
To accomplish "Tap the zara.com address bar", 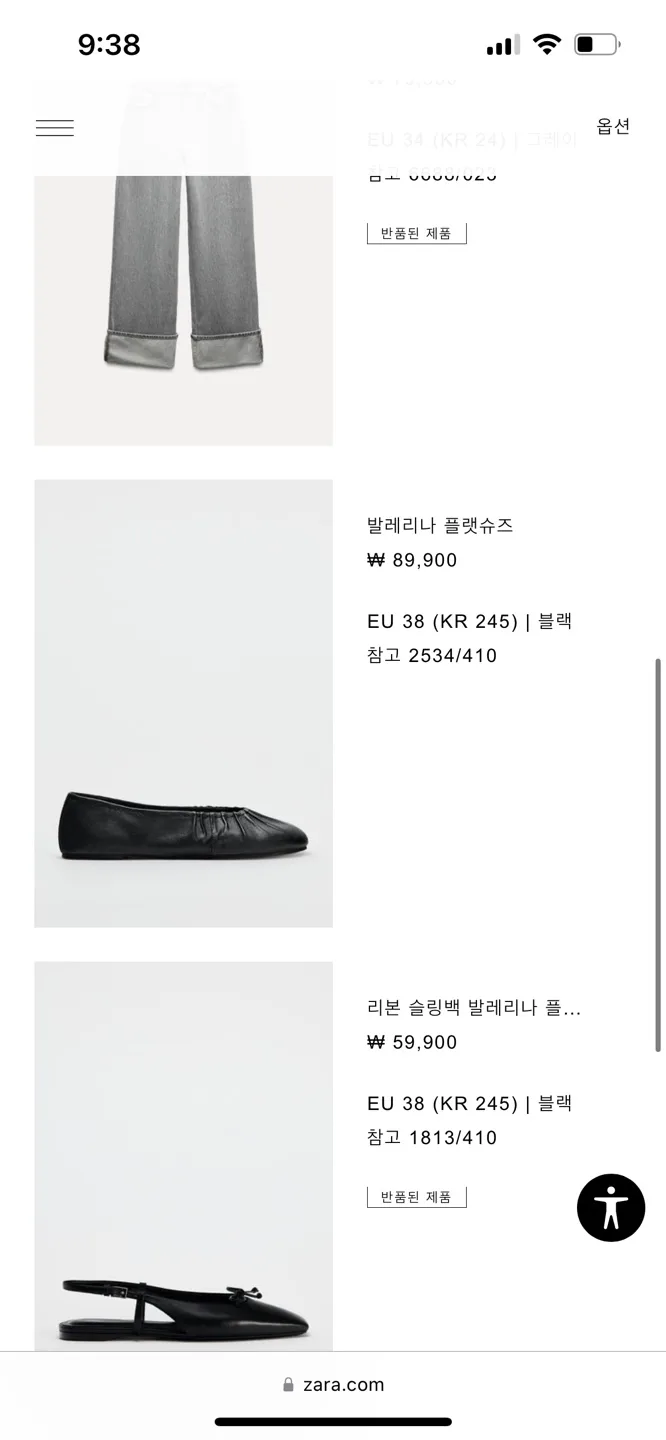I will [x=333, y=1384].
